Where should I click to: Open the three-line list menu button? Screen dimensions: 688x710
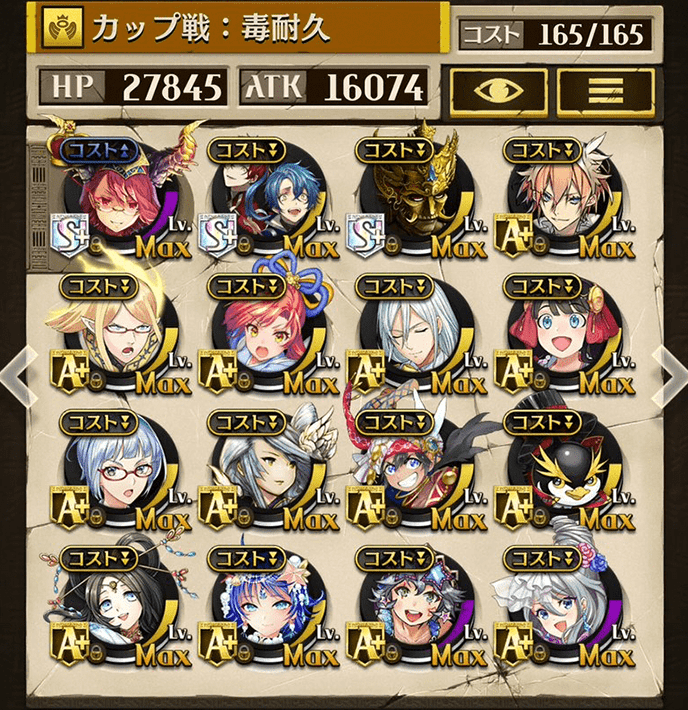(605, 91)
